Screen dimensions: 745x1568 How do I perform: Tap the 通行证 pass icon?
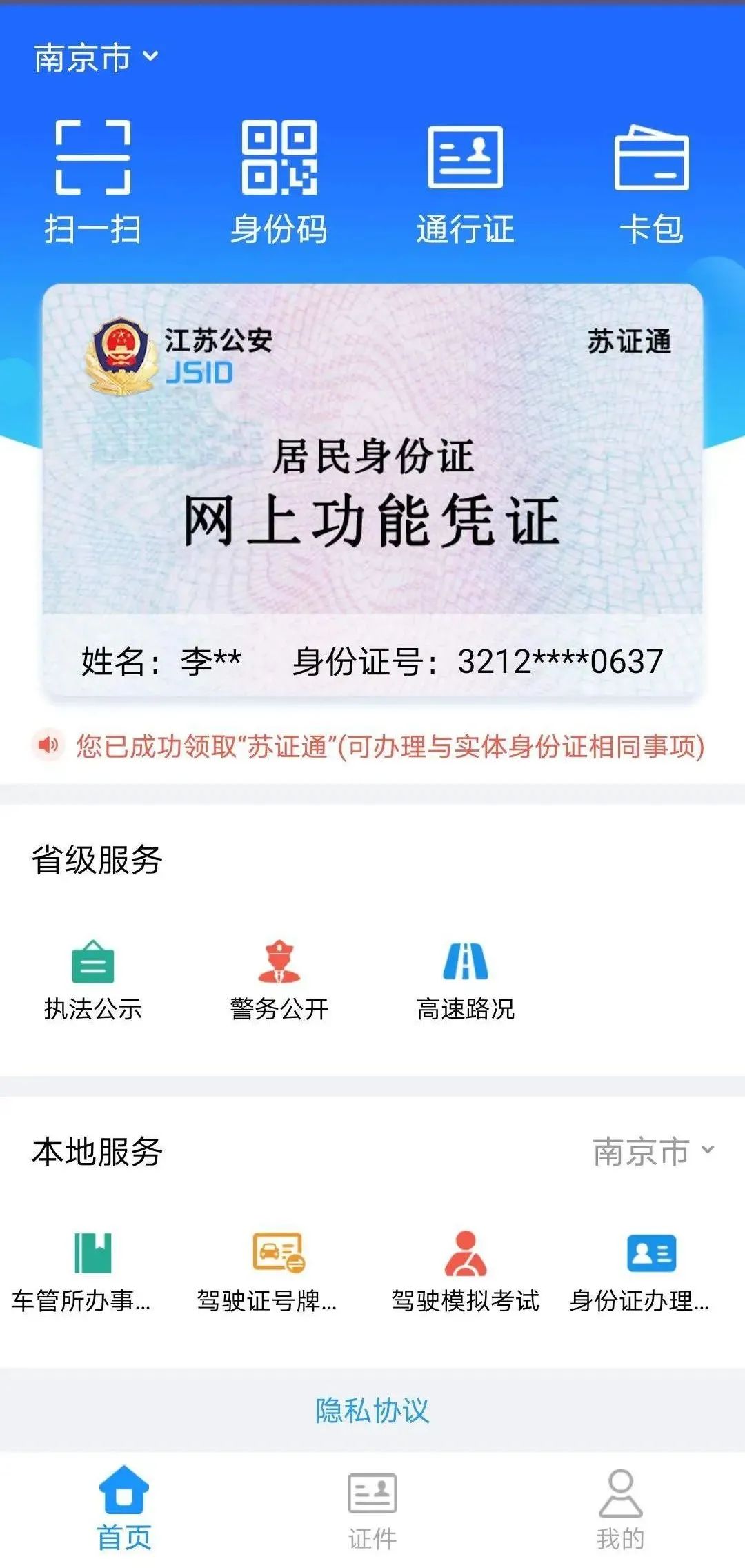(x=466, y=178)
